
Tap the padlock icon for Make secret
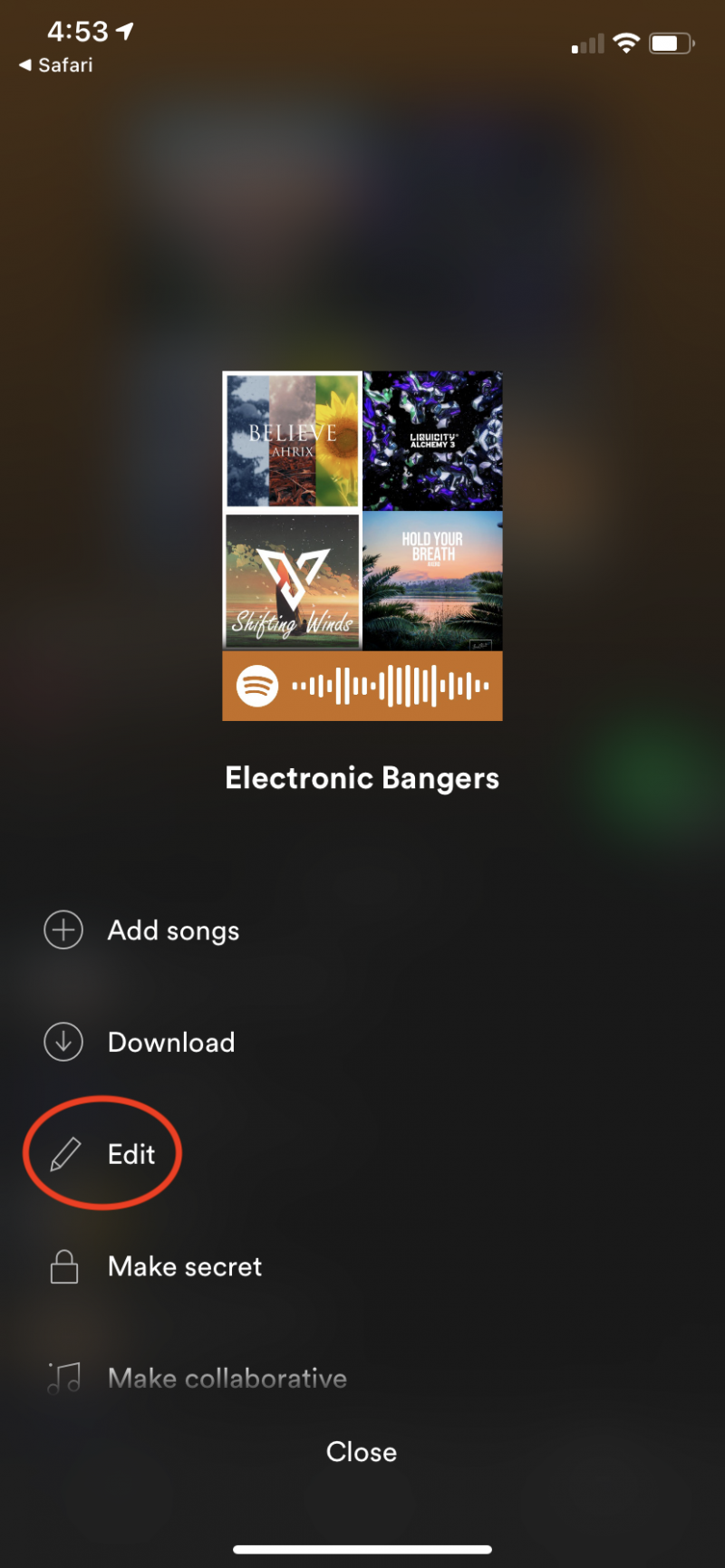63,1266
